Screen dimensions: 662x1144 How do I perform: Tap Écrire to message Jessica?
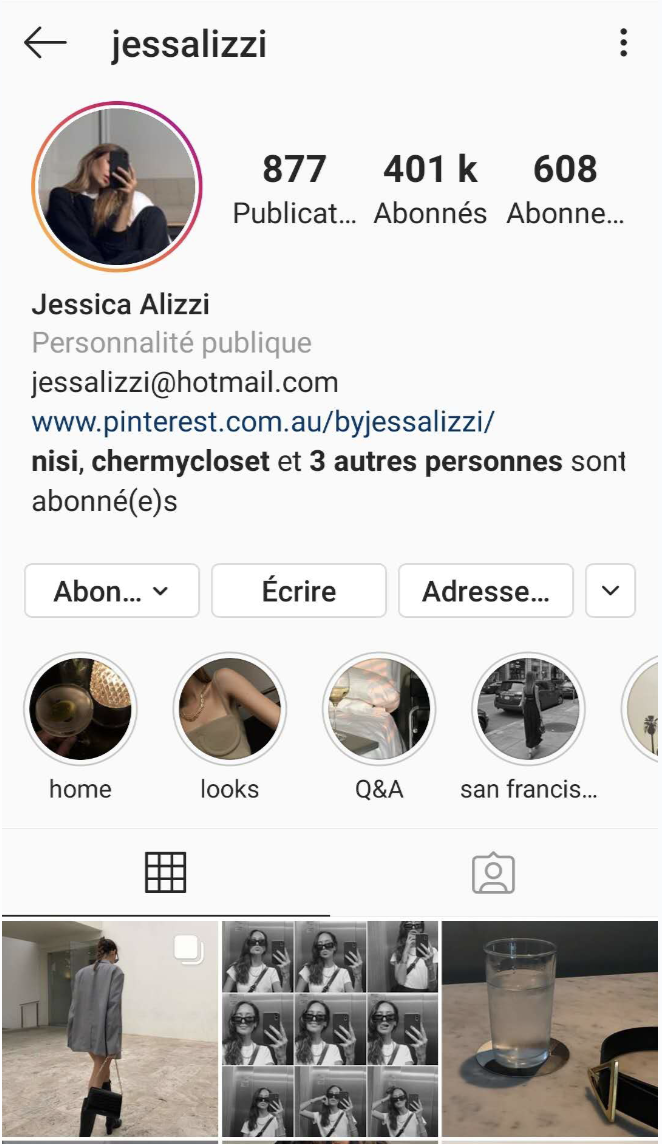click(x=298, y=591)
